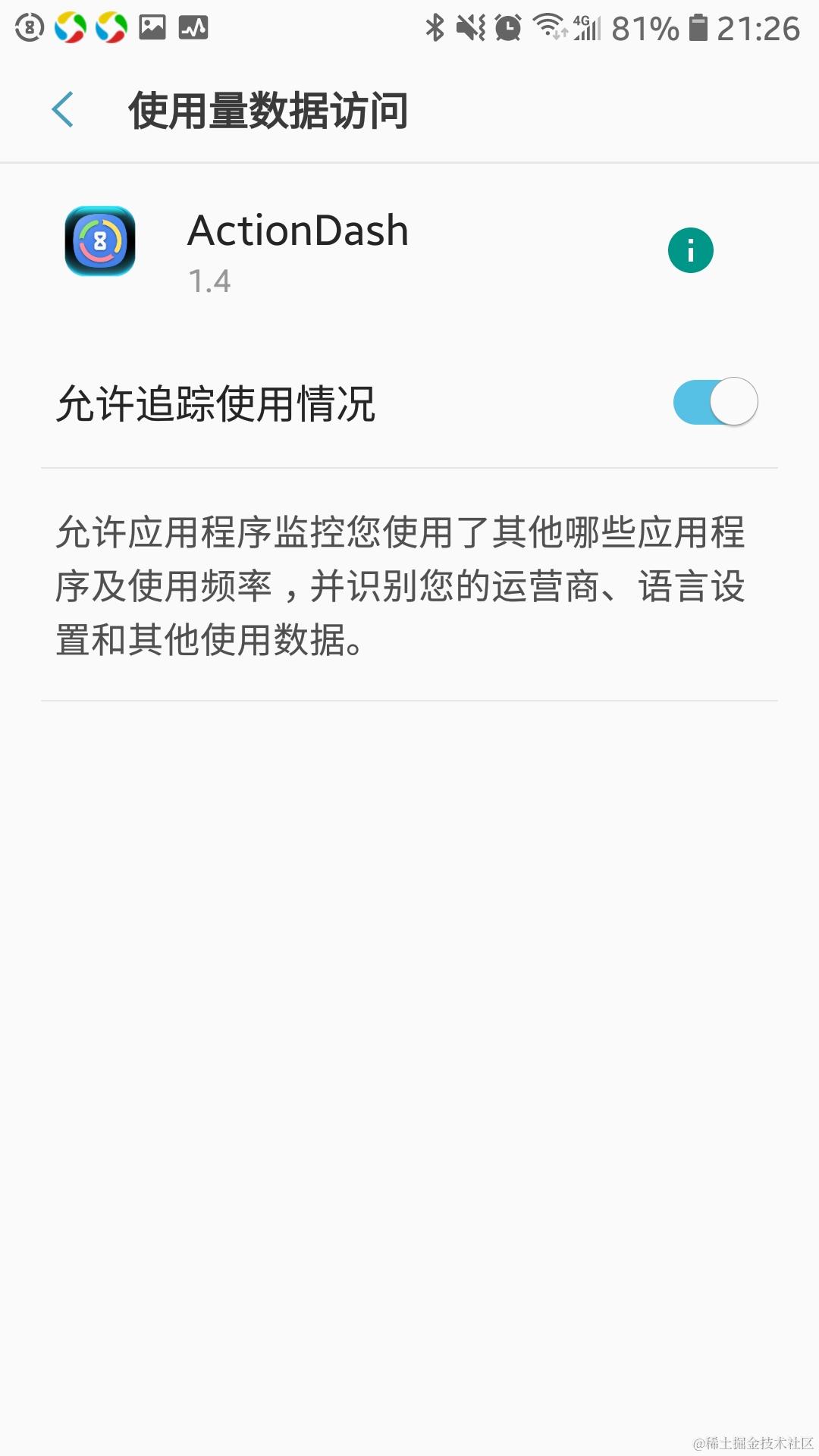
Task: Tap the alarm clock status icon
Action: click(x=507, y=27)
